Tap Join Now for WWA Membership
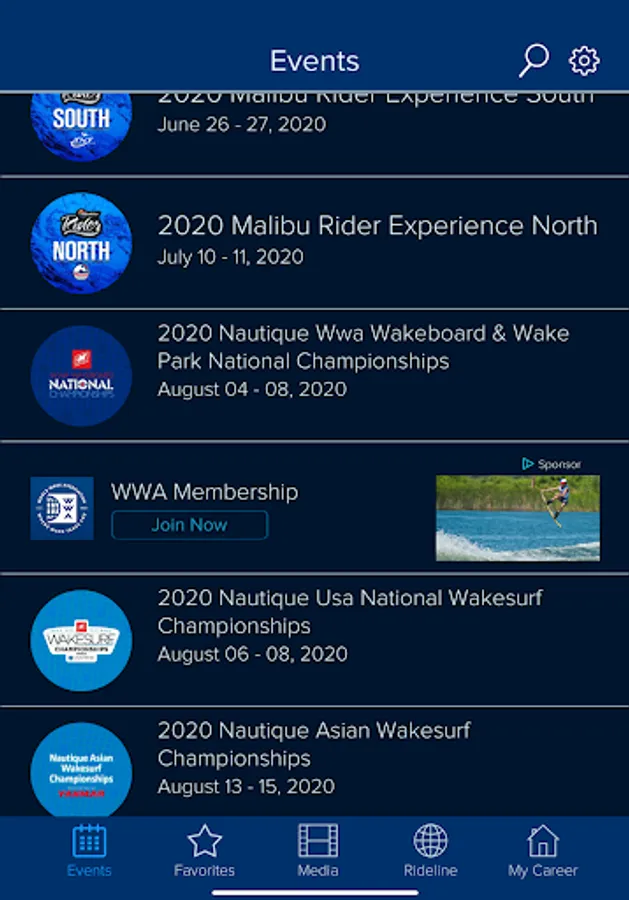Viewport: 629px width, 900px height. pyautogui.click(x=189, y=525)
